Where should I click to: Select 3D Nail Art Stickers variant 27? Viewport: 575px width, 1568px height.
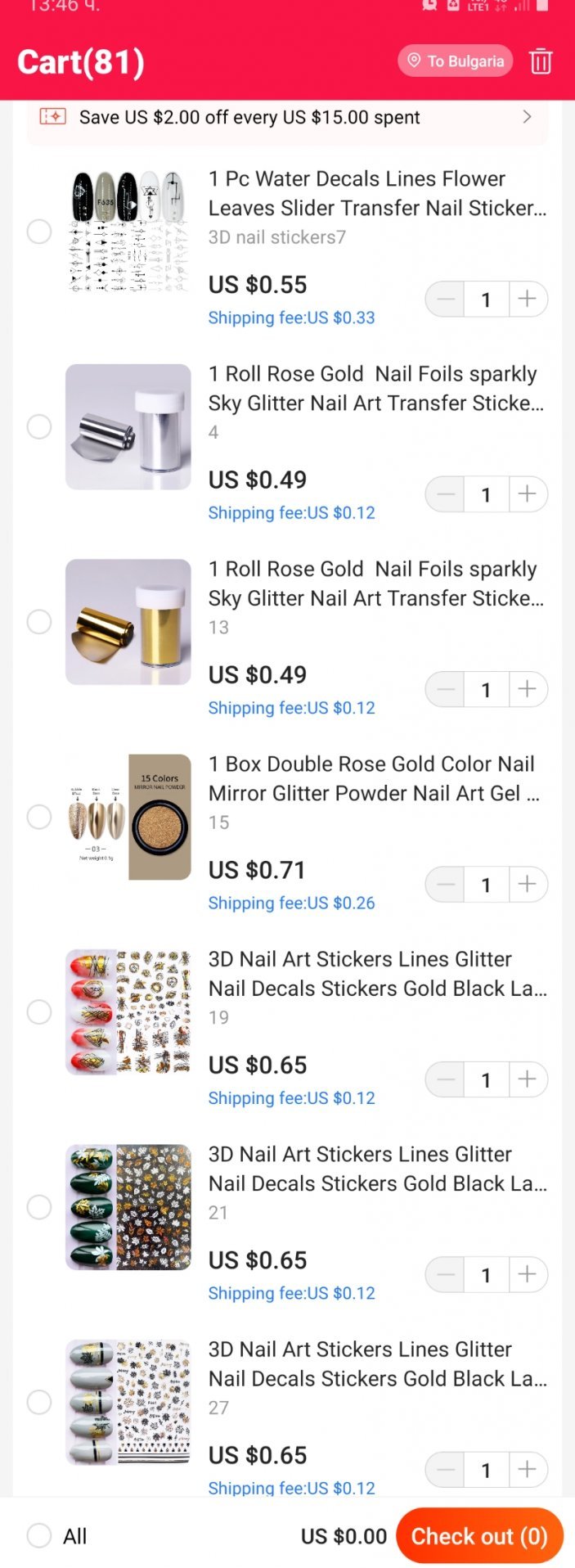(39, 1402)
